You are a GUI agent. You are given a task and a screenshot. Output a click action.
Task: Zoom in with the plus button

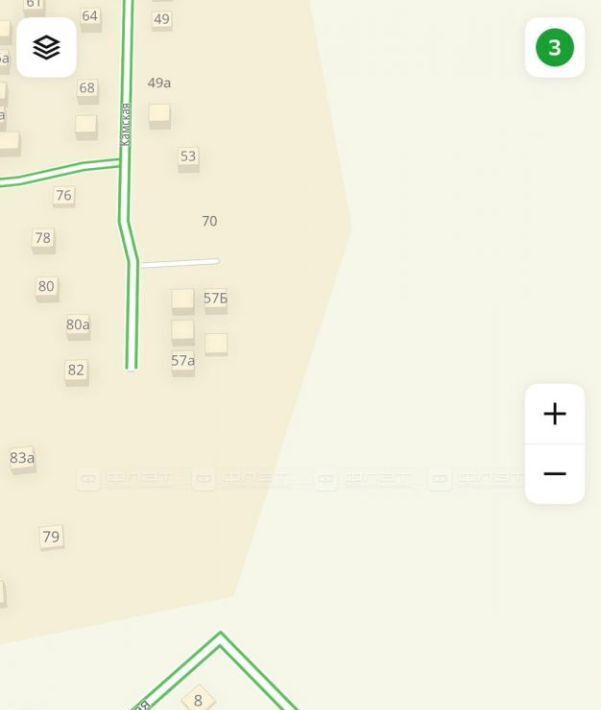click(x=554, y=414)
